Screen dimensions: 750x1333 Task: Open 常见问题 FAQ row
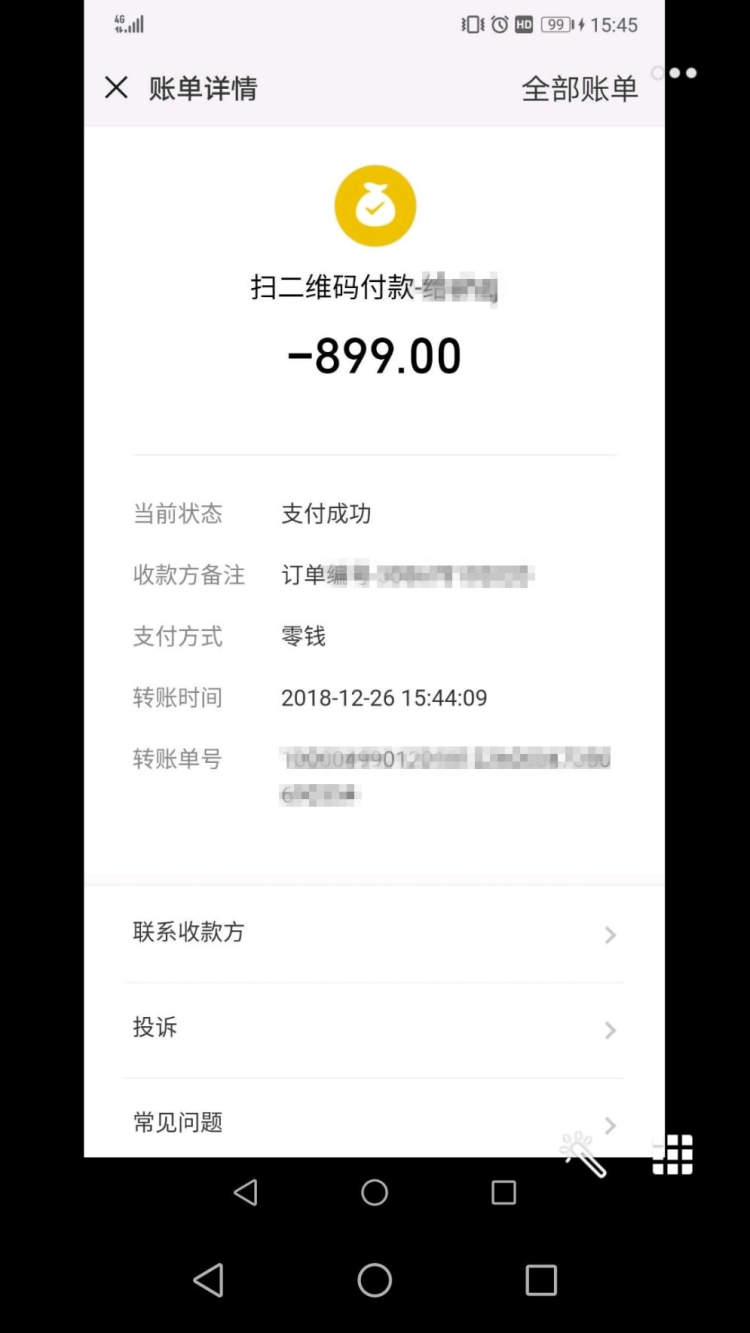[x=374, y=1122]
